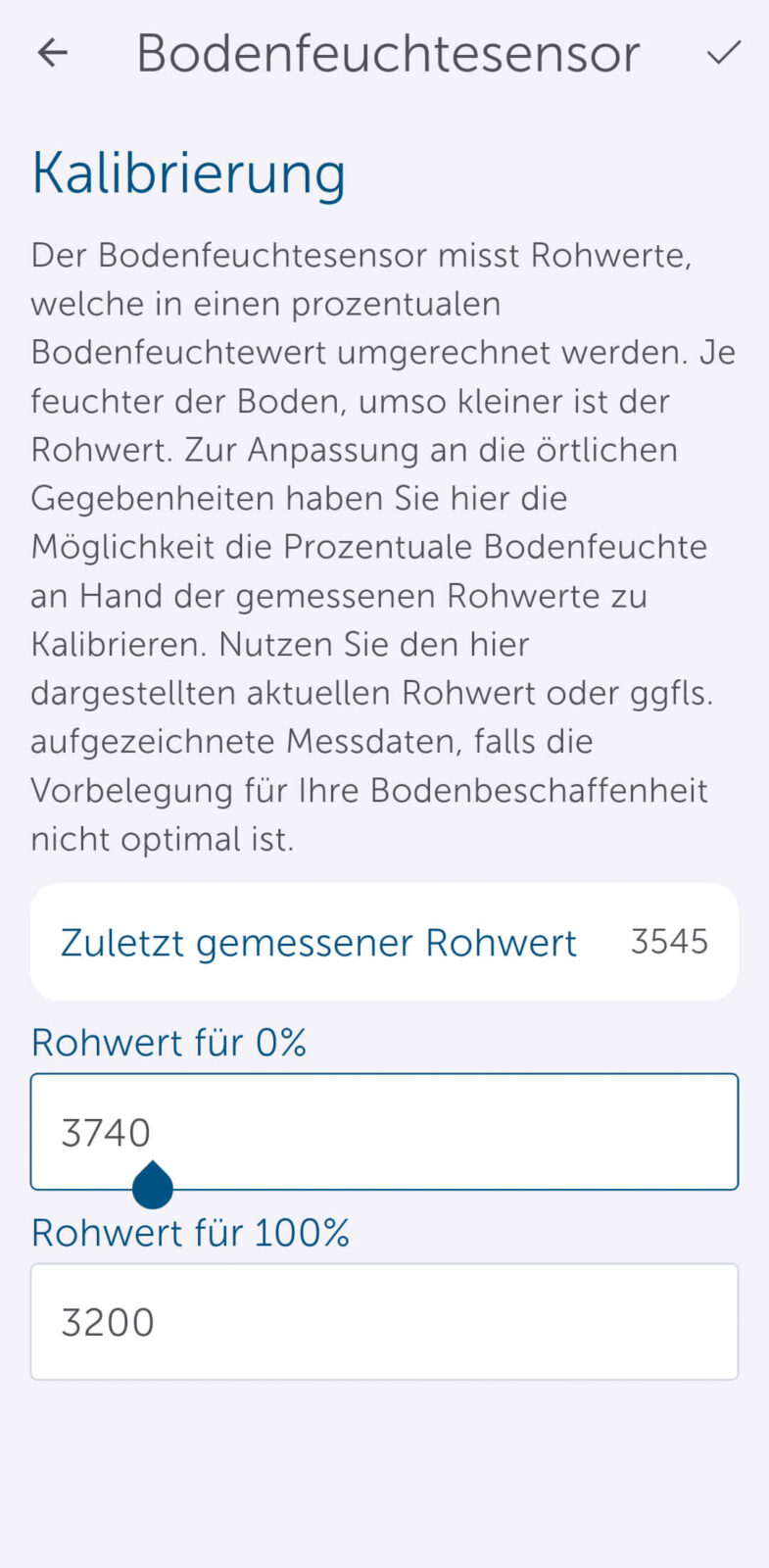
Task: Open the Rohwert für 0% field for editing
Action: click(x=384, y=1131)
